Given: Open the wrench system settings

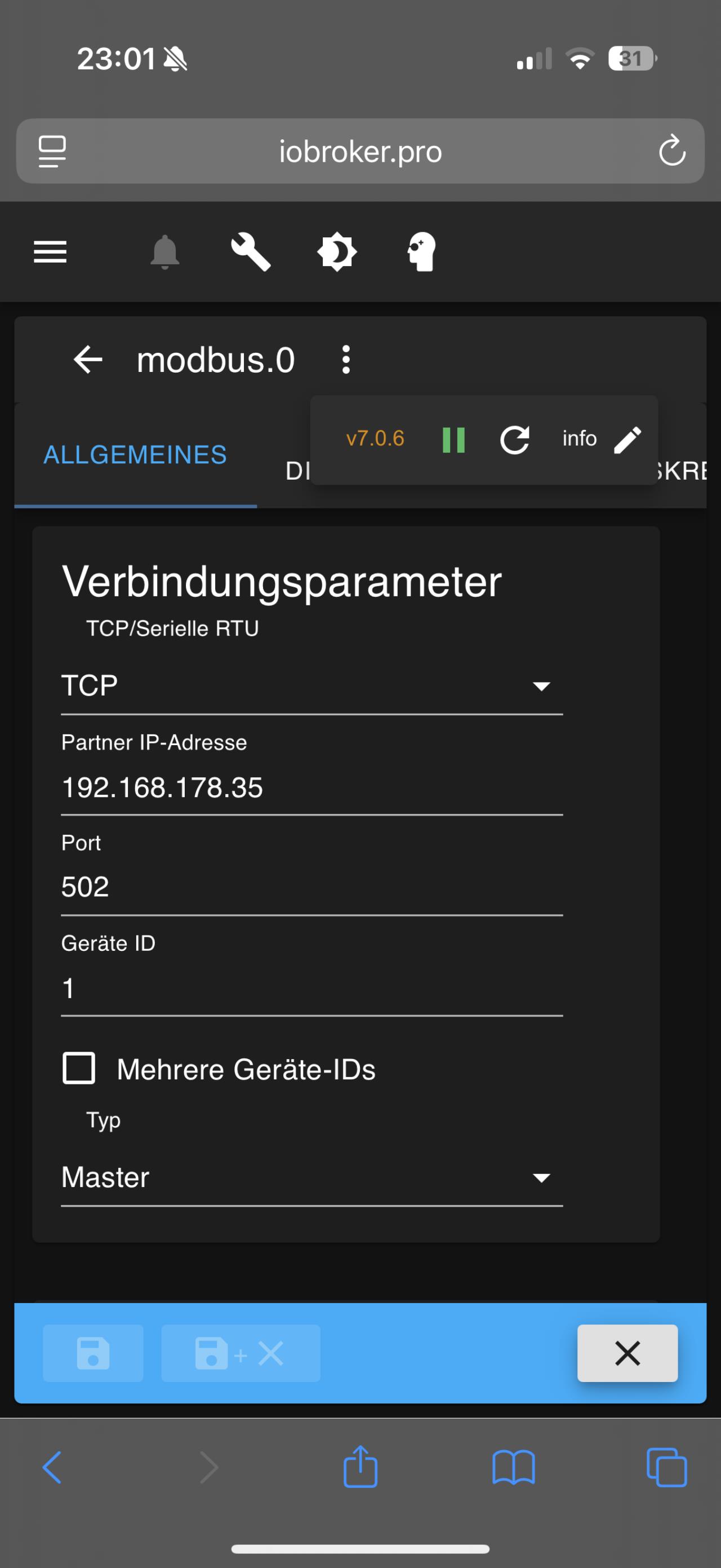Looking at the screenshot, I should pyautogui.click(x=251, y=251).
